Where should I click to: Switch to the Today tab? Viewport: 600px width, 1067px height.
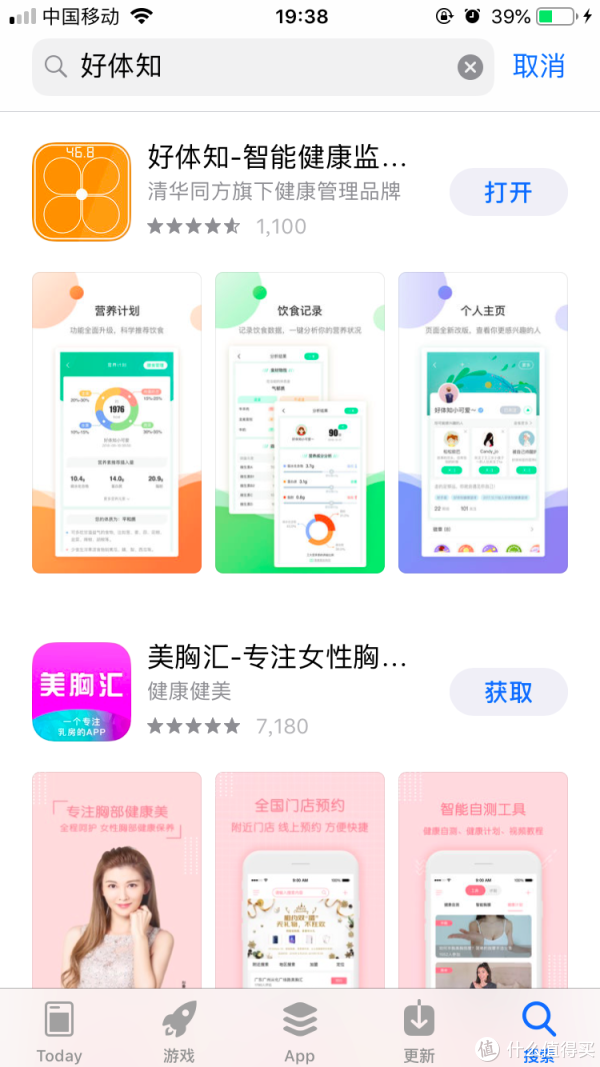59,1031
